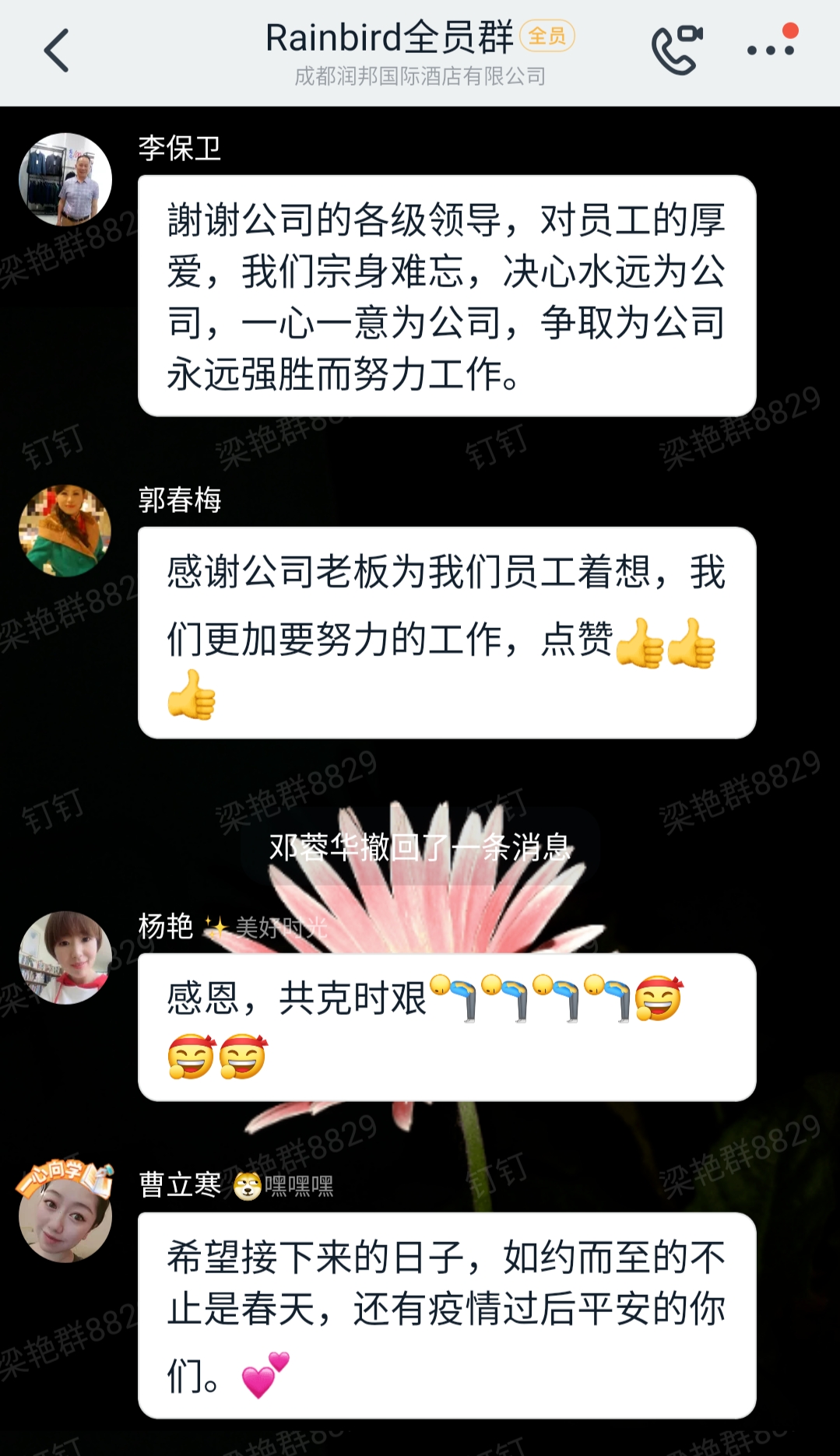The image size is (840, 1456).
Task: Go back from the Rainbird group chat
Action: click(x=56, y=51)
